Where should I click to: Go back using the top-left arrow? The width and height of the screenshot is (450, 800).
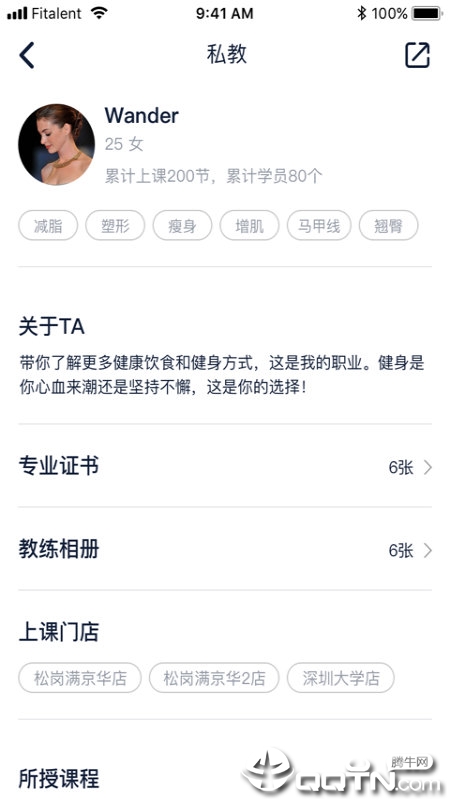27,55
